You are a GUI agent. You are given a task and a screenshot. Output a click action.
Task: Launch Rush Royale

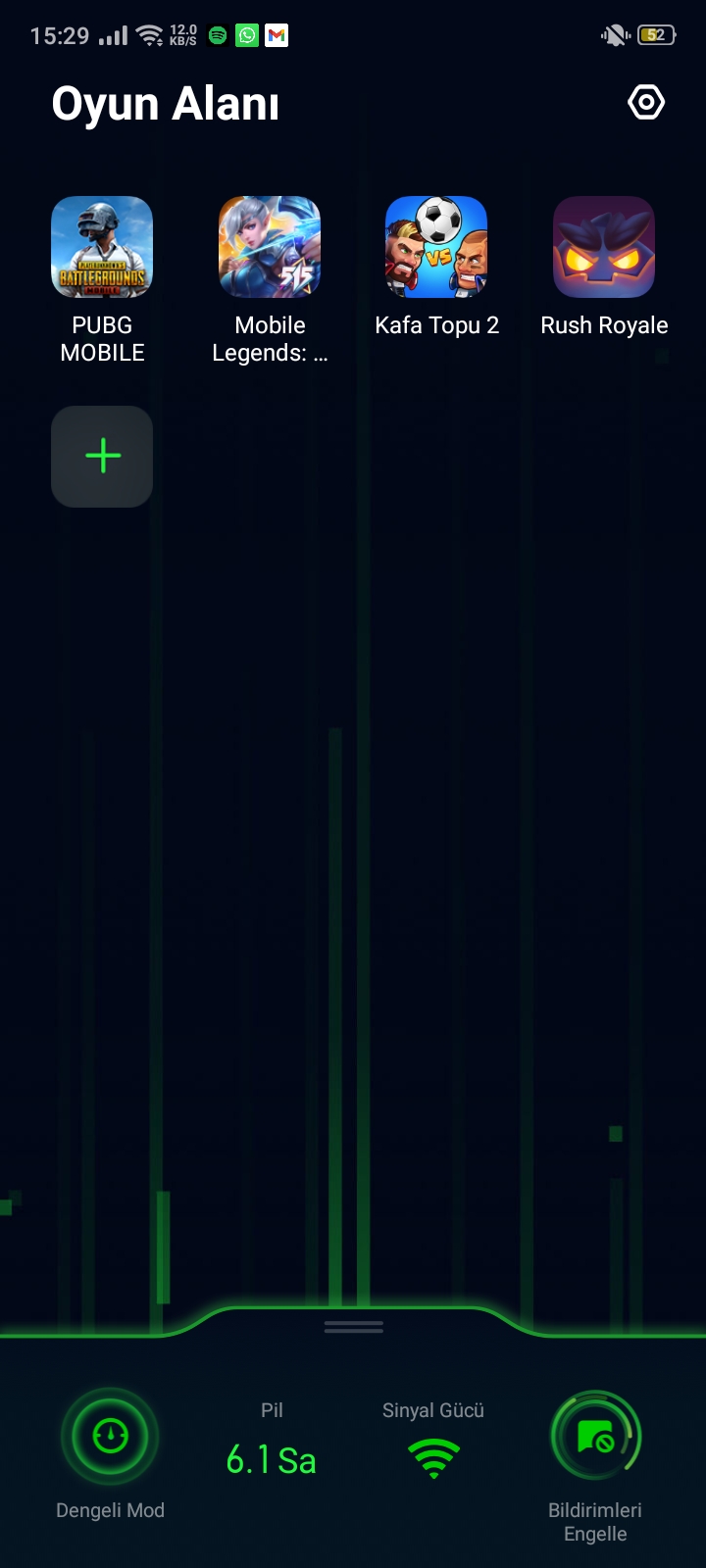click(604, 247)
